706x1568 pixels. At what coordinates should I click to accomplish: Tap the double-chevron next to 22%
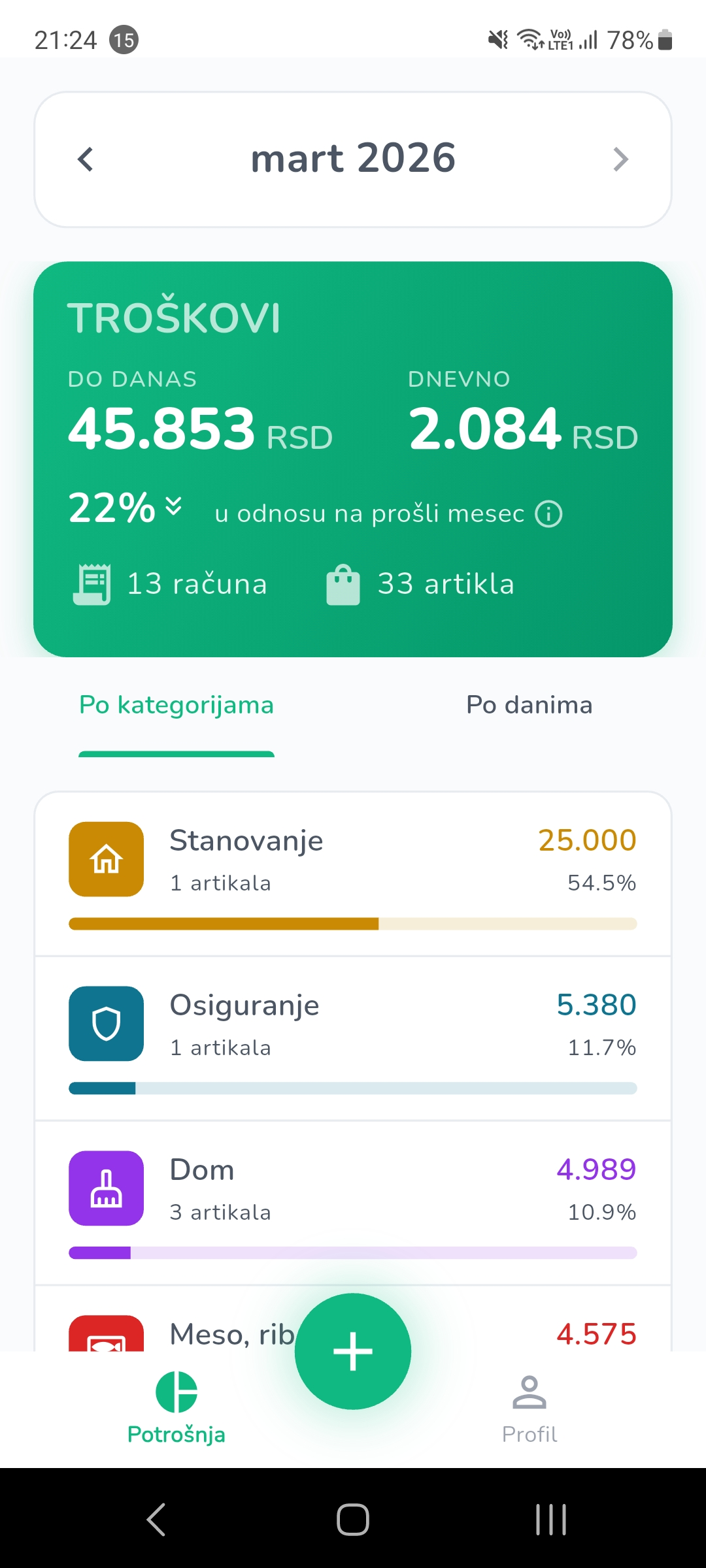tap(173, 506)
